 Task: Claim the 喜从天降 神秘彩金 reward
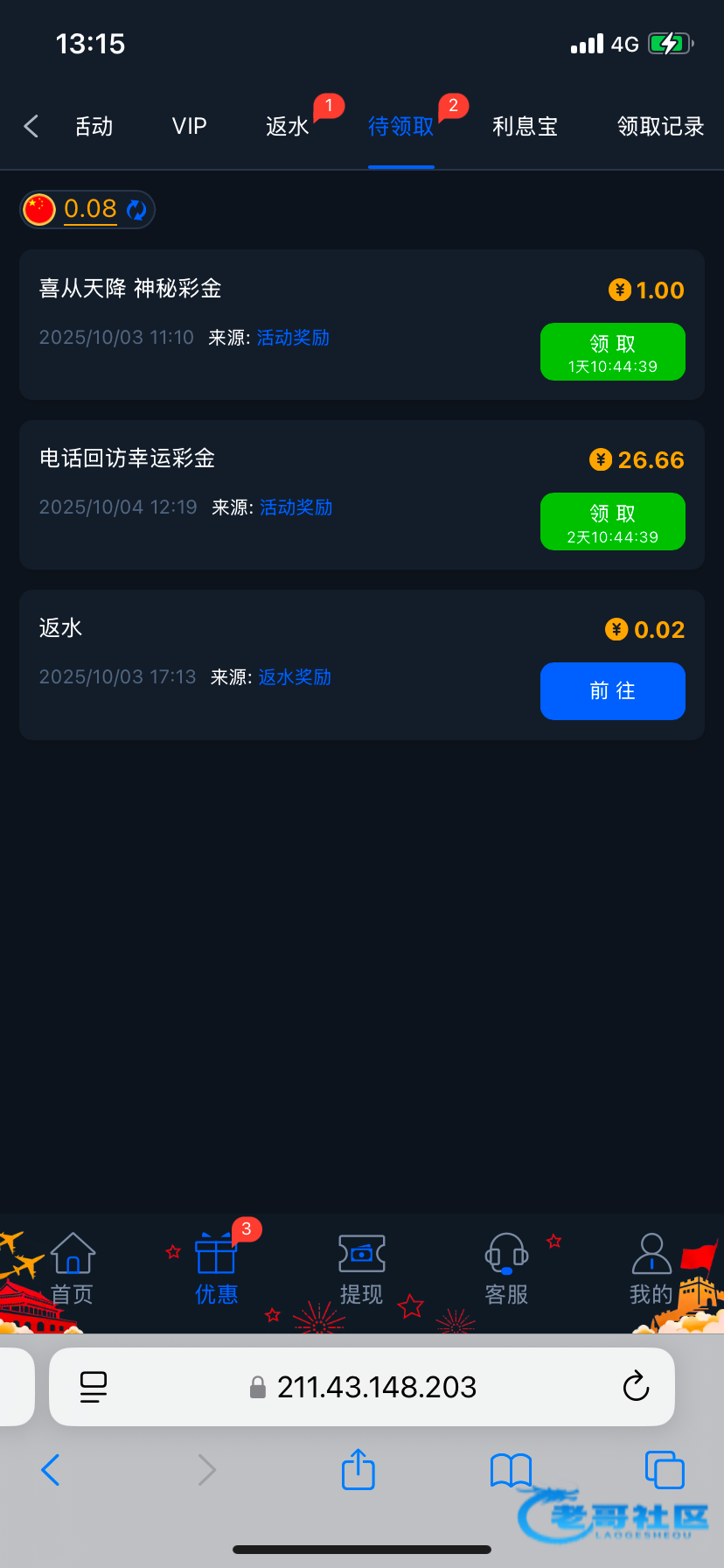612,352
